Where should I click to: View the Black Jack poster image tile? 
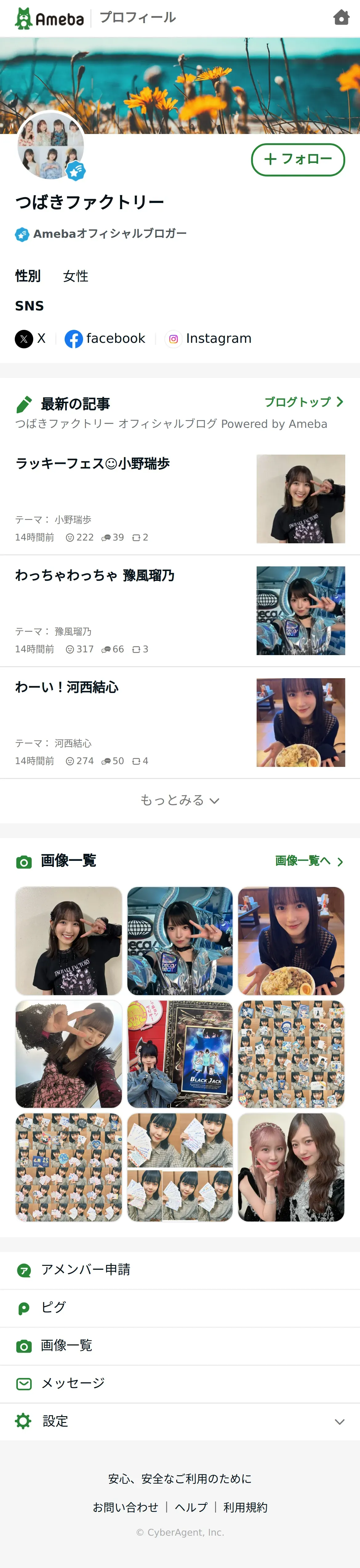(x=179, y=1054)
